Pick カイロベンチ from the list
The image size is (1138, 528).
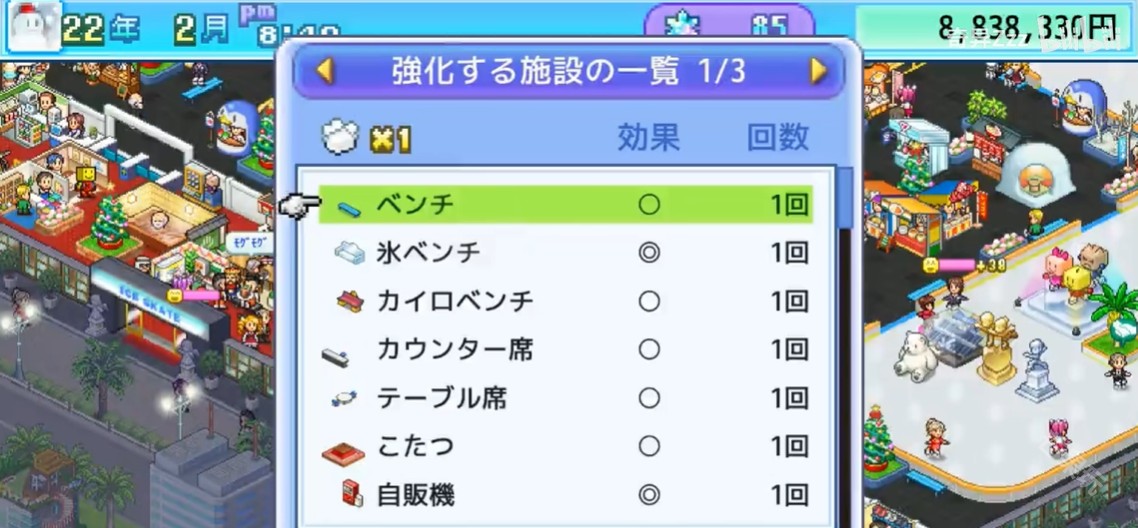[x=566, y=301]
